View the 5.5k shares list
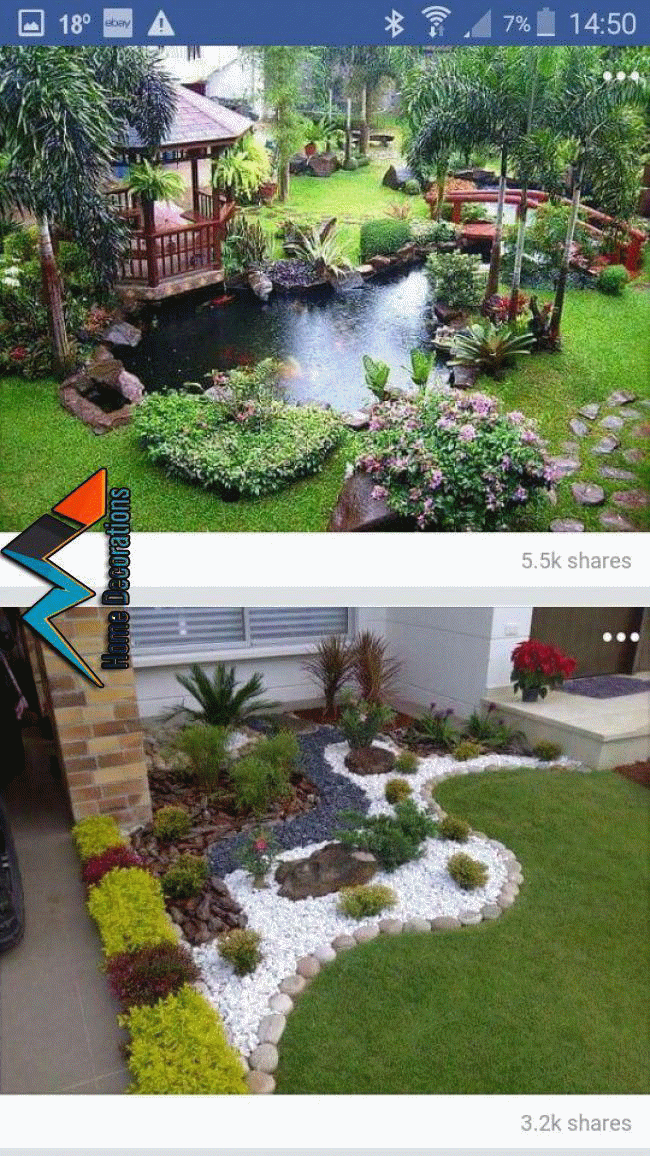This screenshot has height=1156, width=650. pyautogui.click(x=575, y=561)
